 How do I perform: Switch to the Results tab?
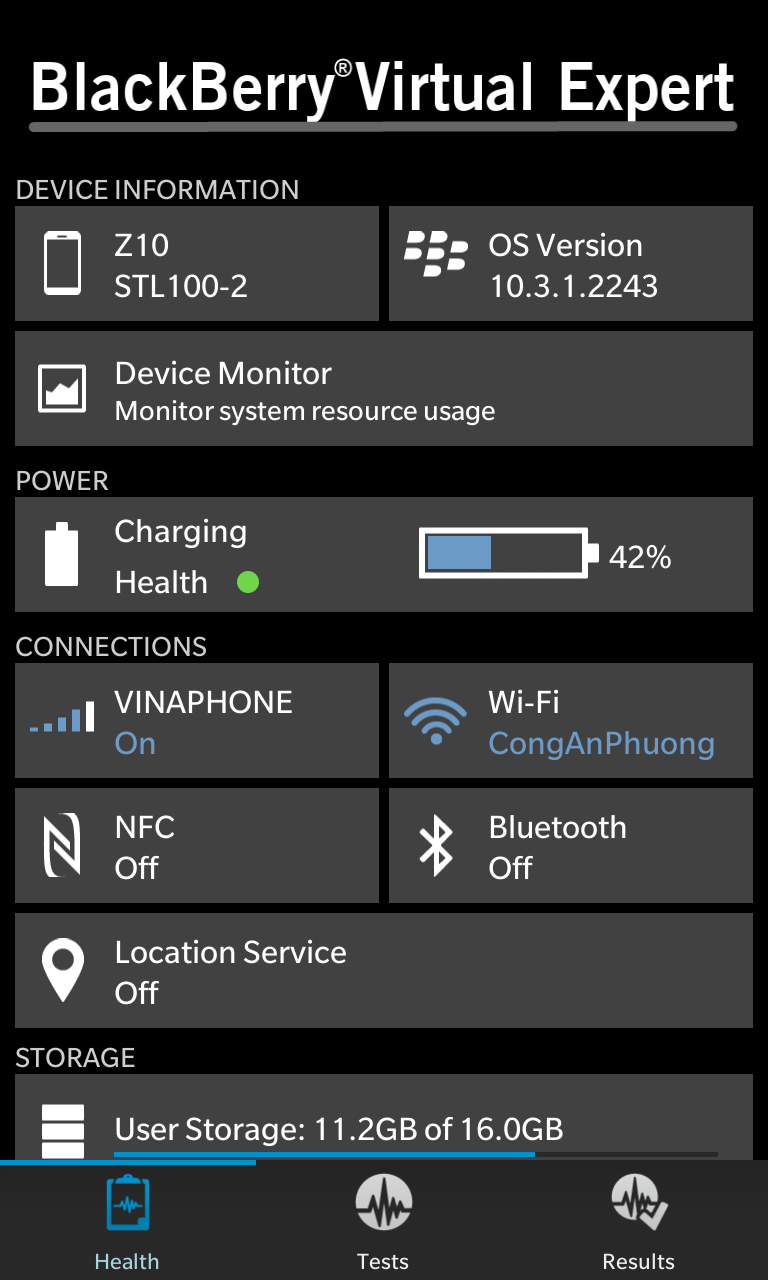(x=639, y=1221)
